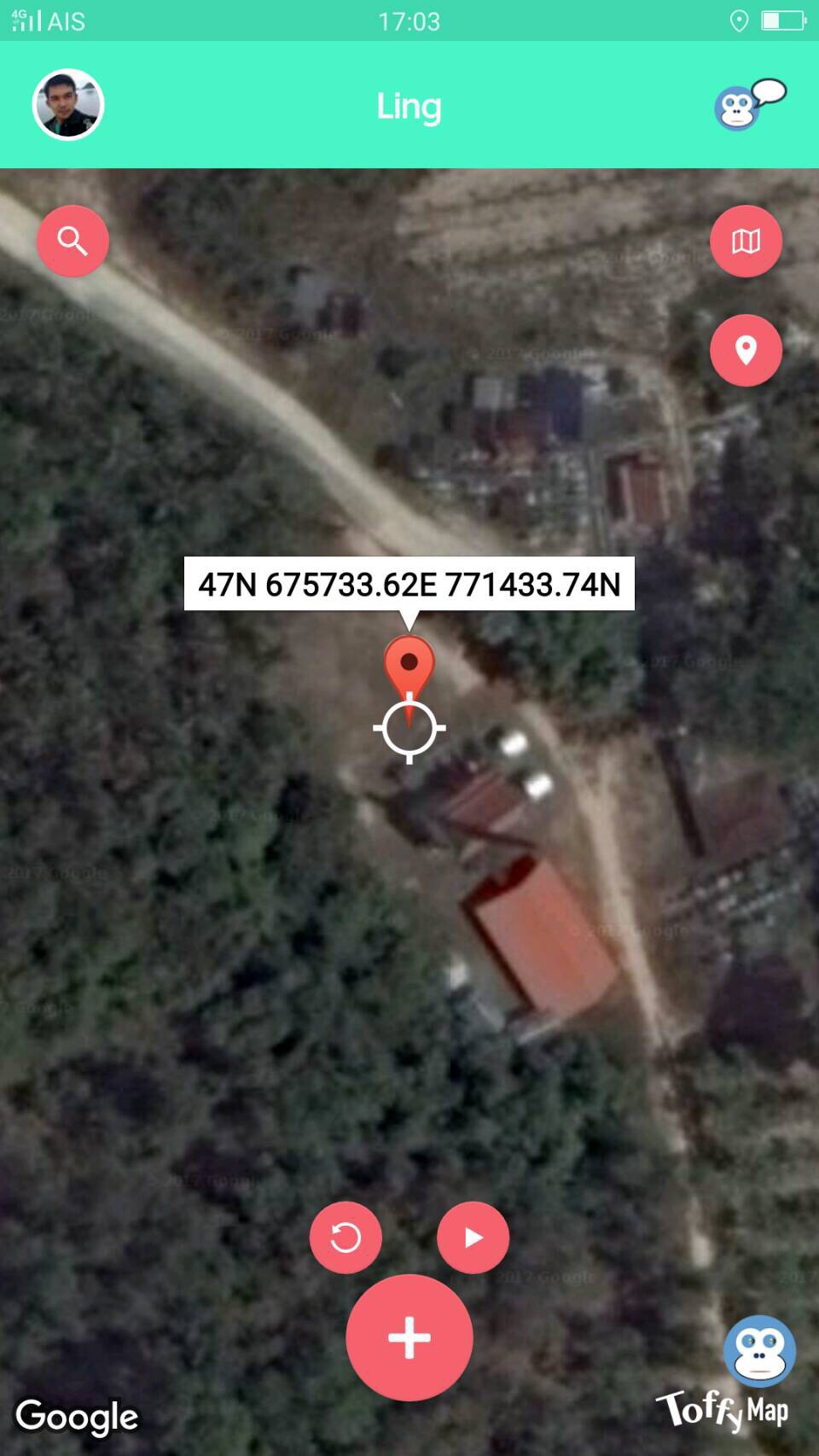Screen dimensions: 819x1456
Task: Tap the location pin button
Action: [x=746, y=350]
